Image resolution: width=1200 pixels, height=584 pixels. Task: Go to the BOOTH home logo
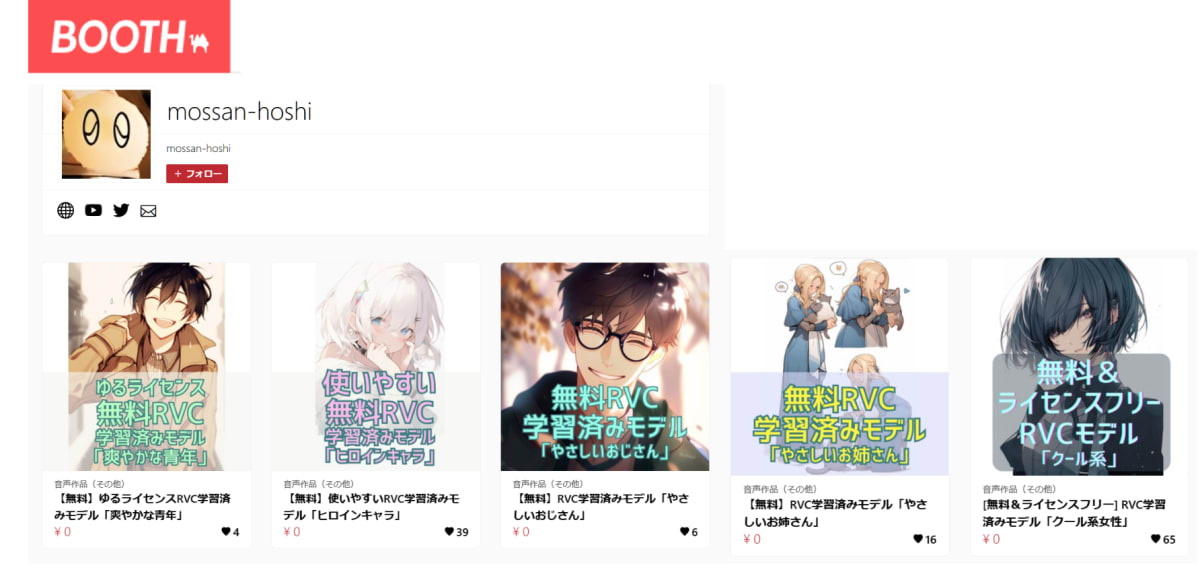pos(128,37)
